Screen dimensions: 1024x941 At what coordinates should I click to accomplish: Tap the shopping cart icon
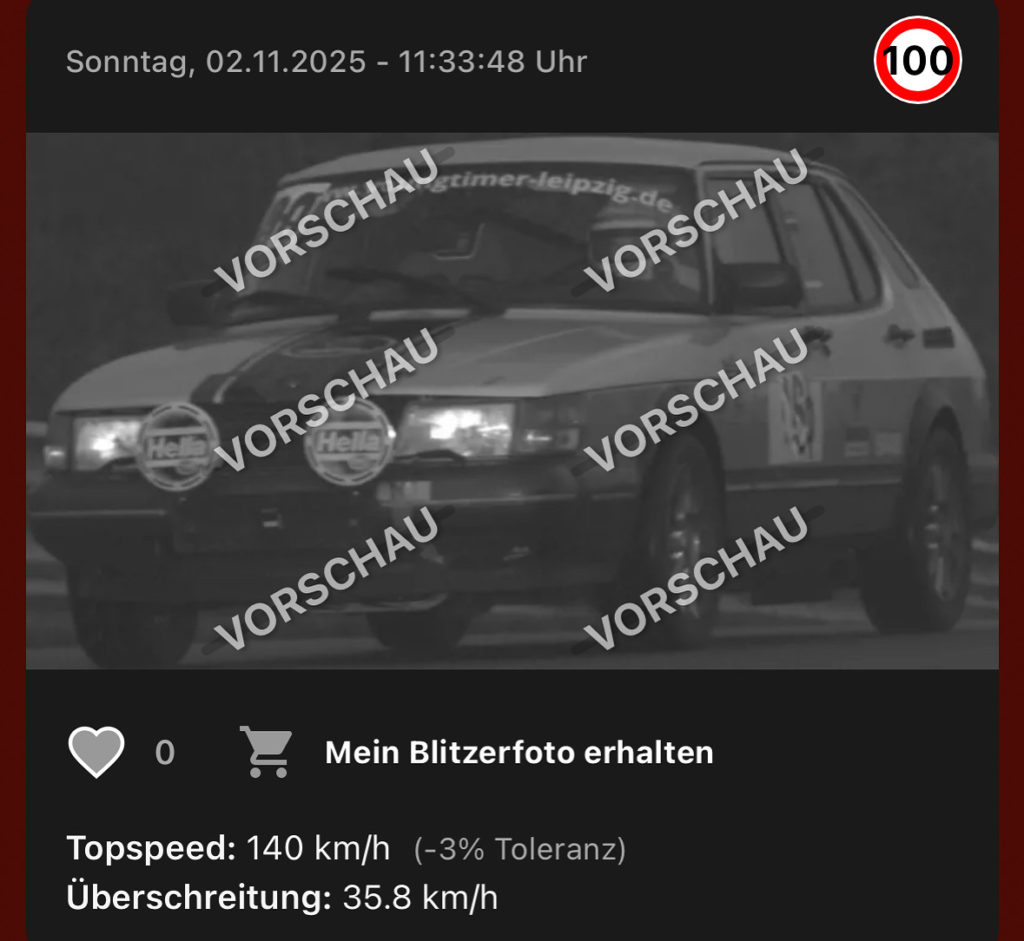coord(266,752)
